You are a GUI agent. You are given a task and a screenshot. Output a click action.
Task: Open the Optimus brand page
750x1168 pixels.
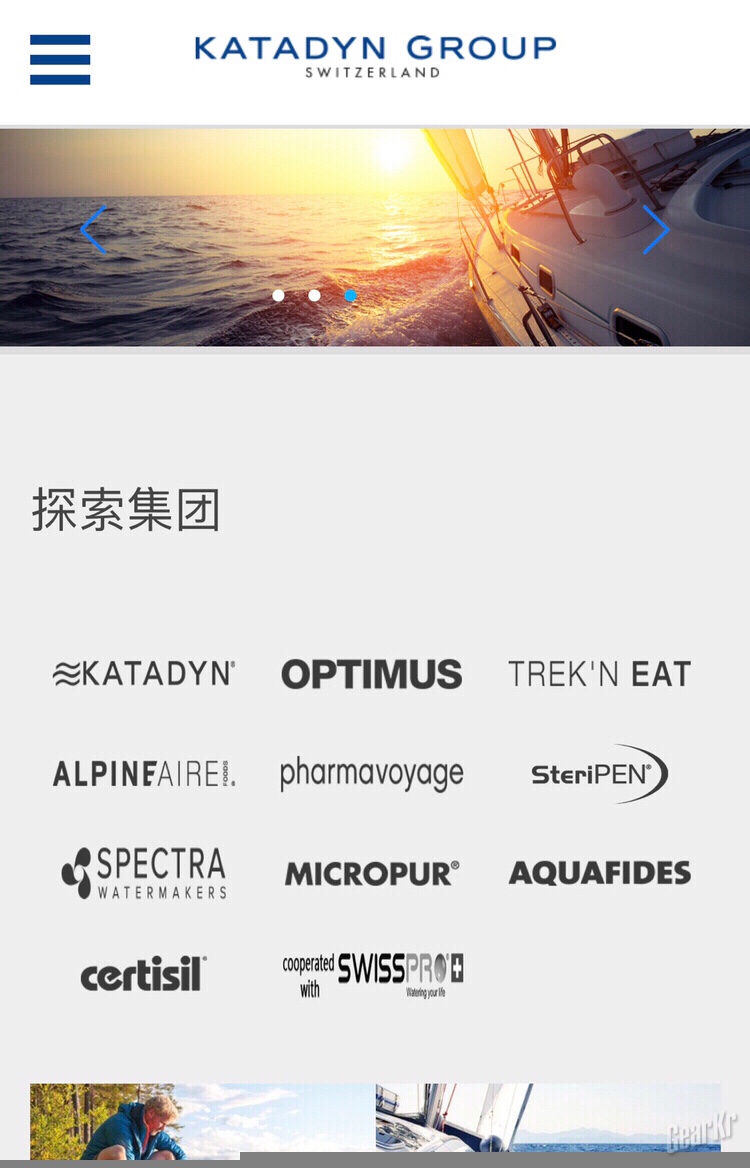point(371,674)
